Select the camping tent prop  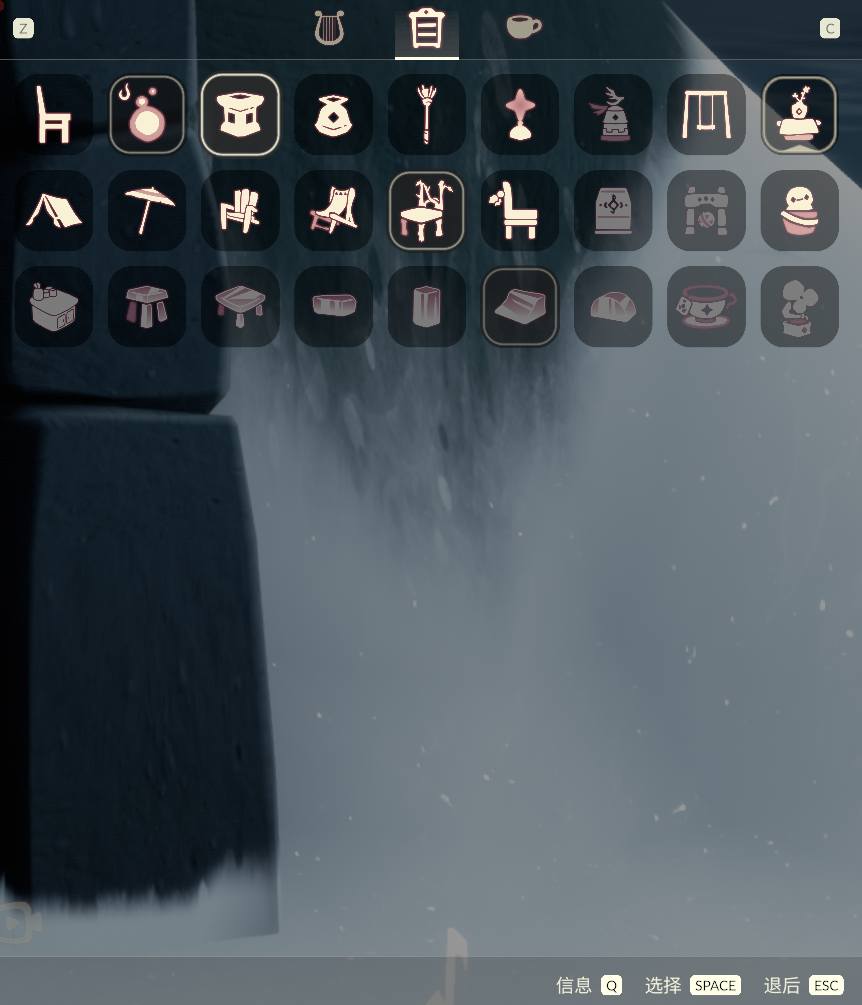point(54,211)
